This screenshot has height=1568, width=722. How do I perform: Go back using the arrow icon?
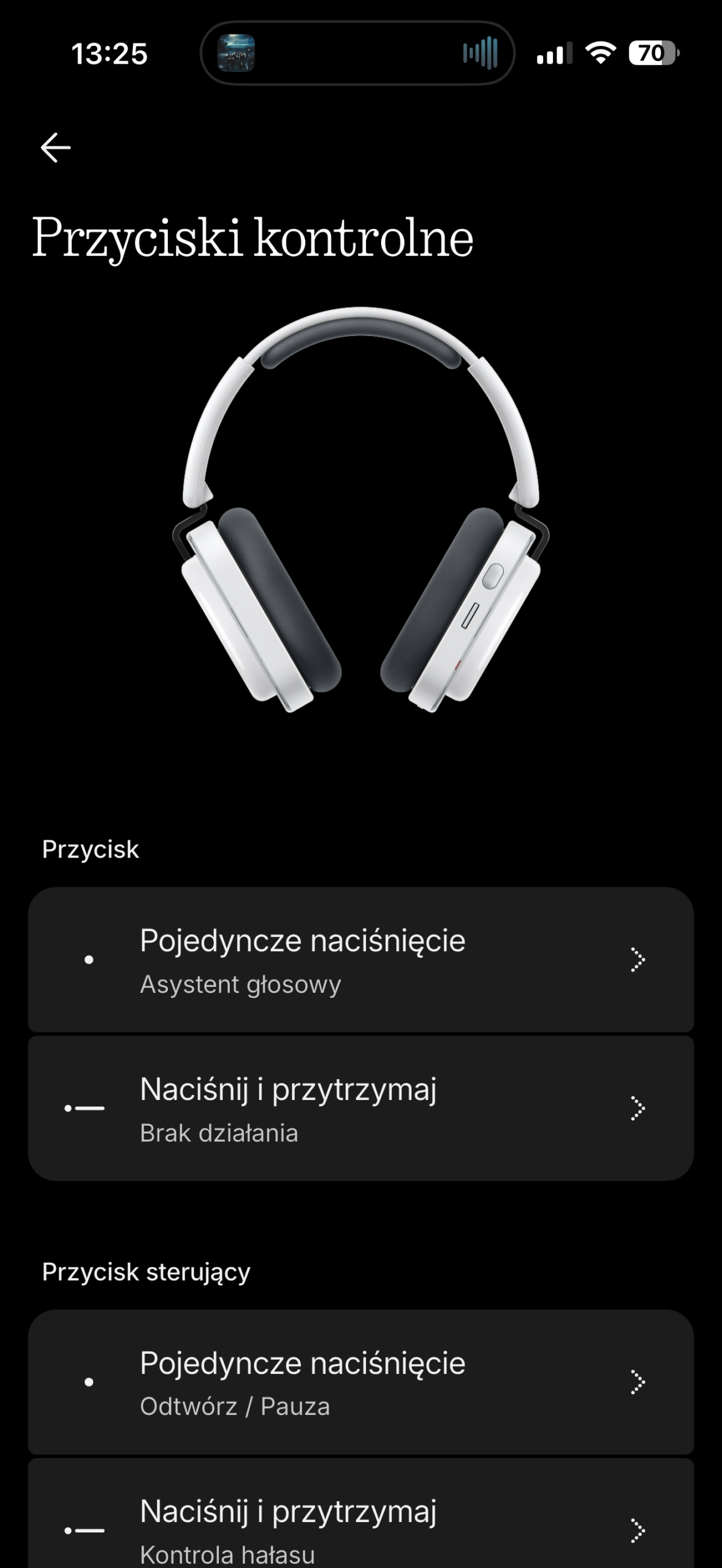click(56, 148)
